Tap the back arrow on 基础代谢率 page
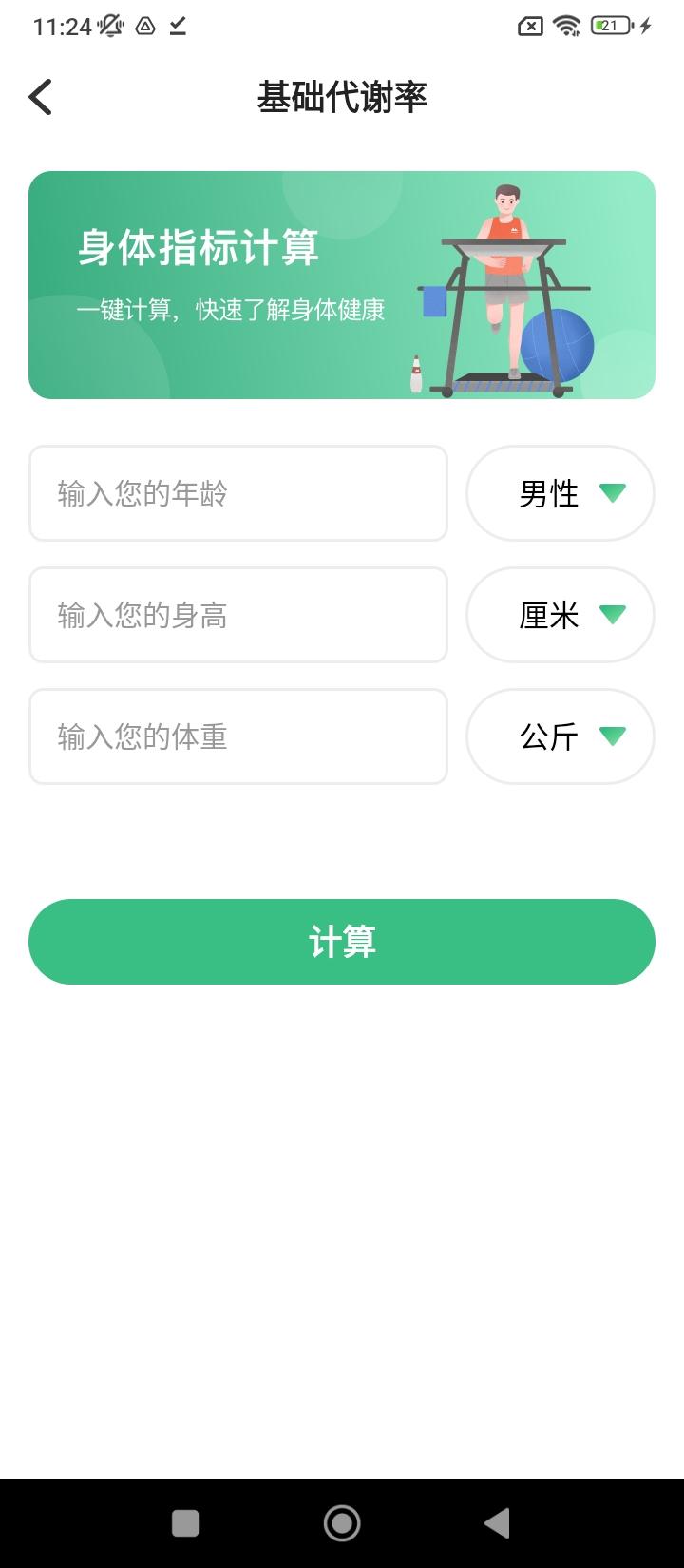Image resolution: width=684 pixels, height=1568 pixels. (x=40, y=96)
